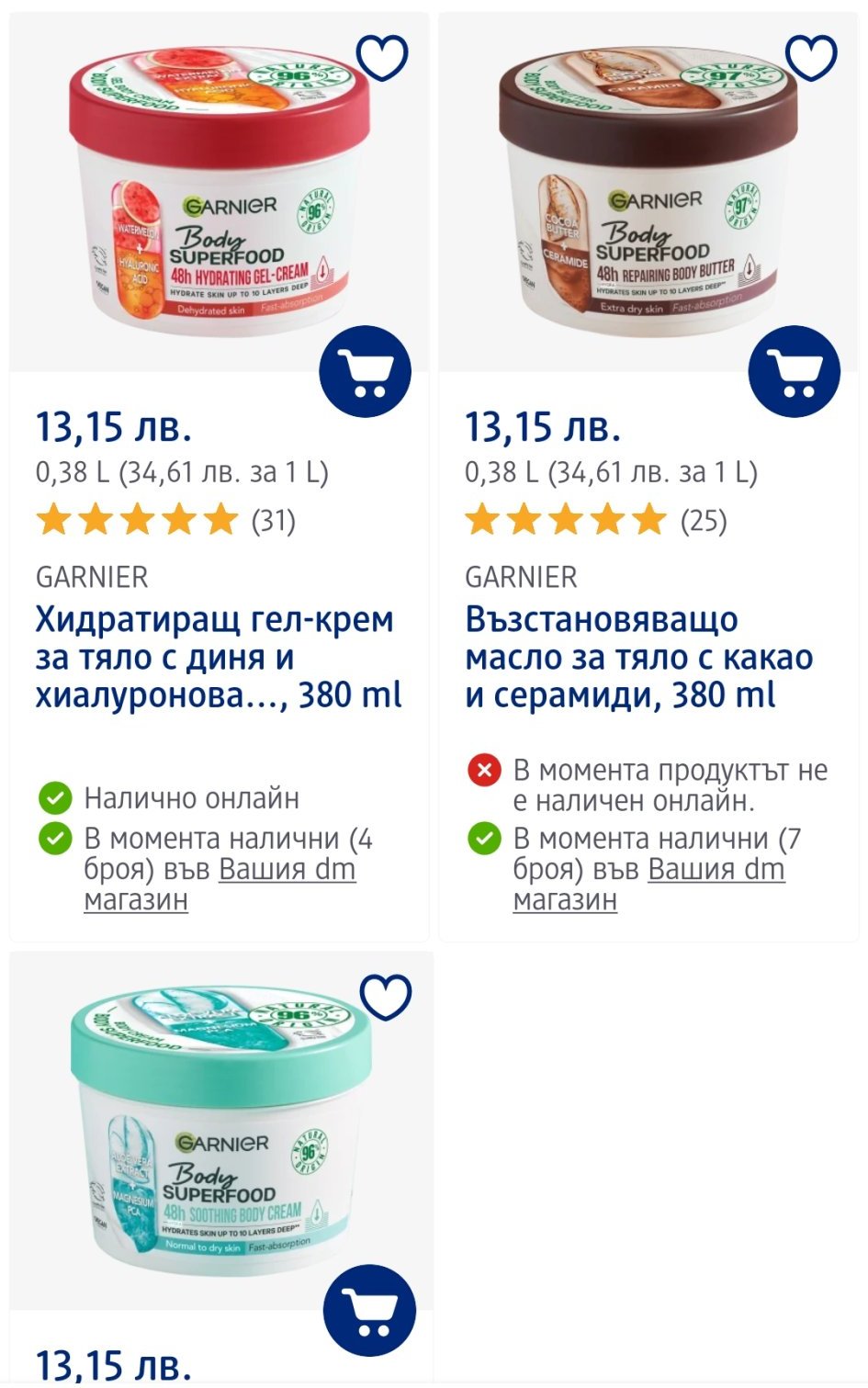The image size is (868, 1388).
Task: Add watermelon gel-cream to cart
Action: pyautogui.click(x=365, y=372)
